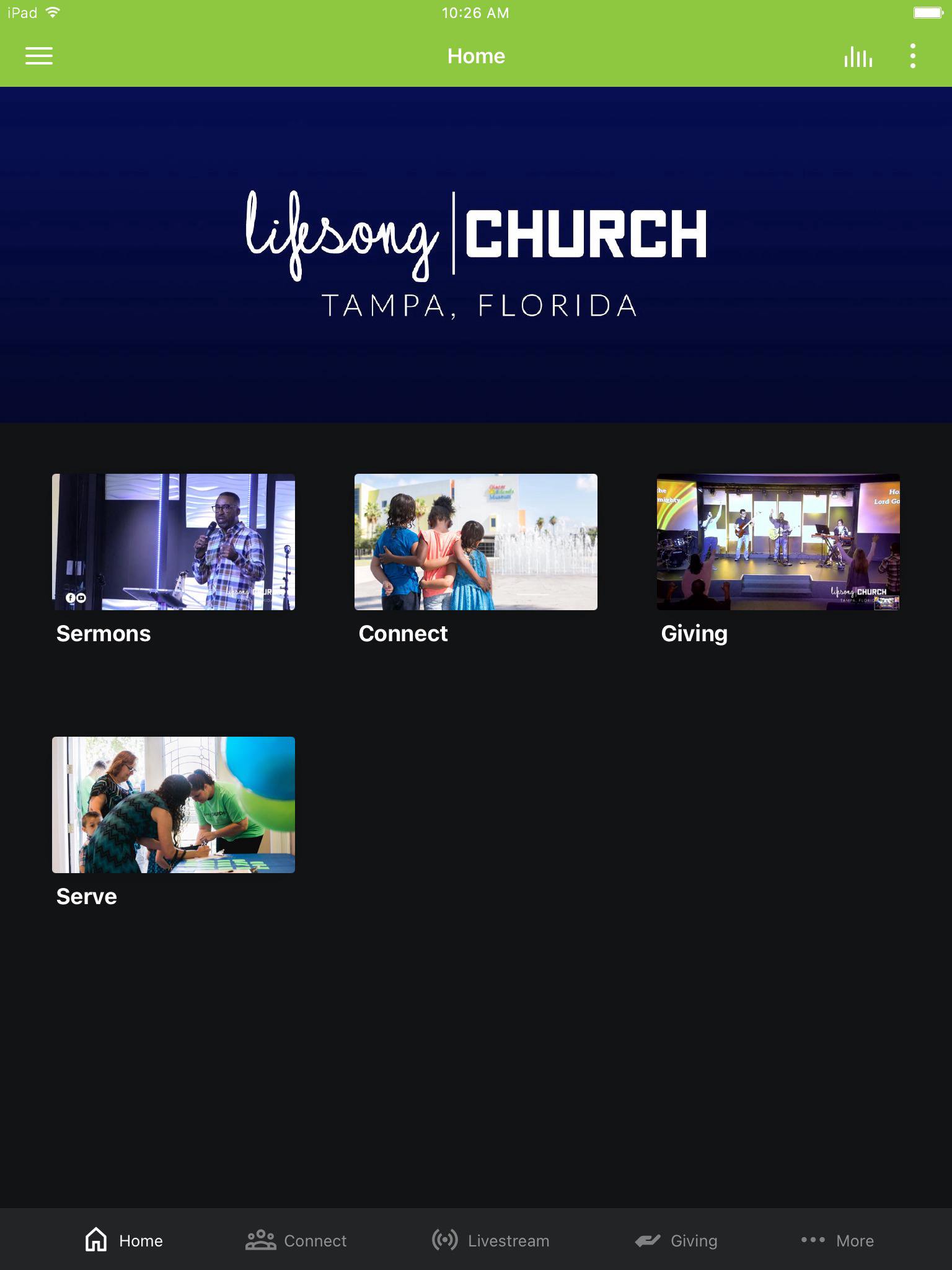Open the hamburger drawer menu

[38, 56]
